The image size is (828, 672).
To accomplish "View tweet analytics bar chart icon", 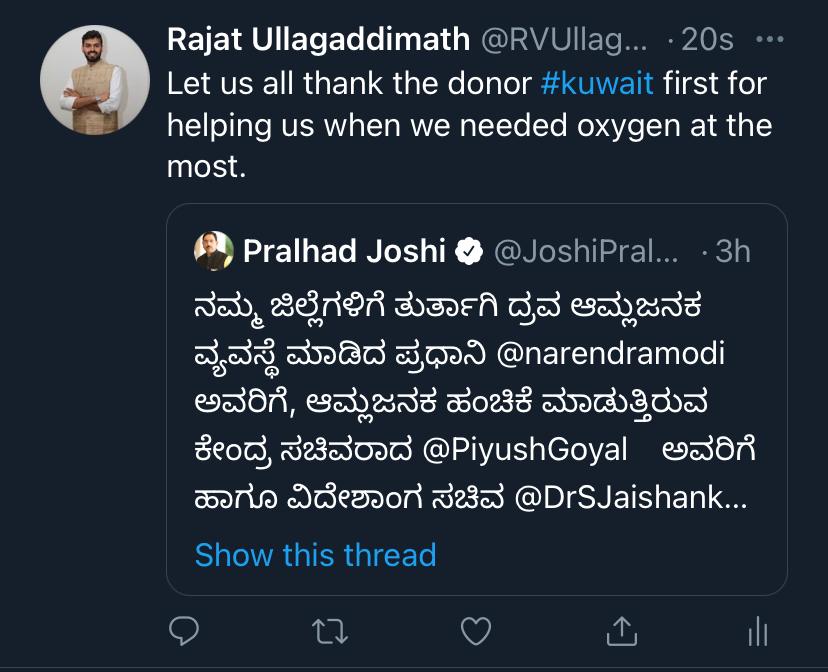I will click(x=759, y=630).
